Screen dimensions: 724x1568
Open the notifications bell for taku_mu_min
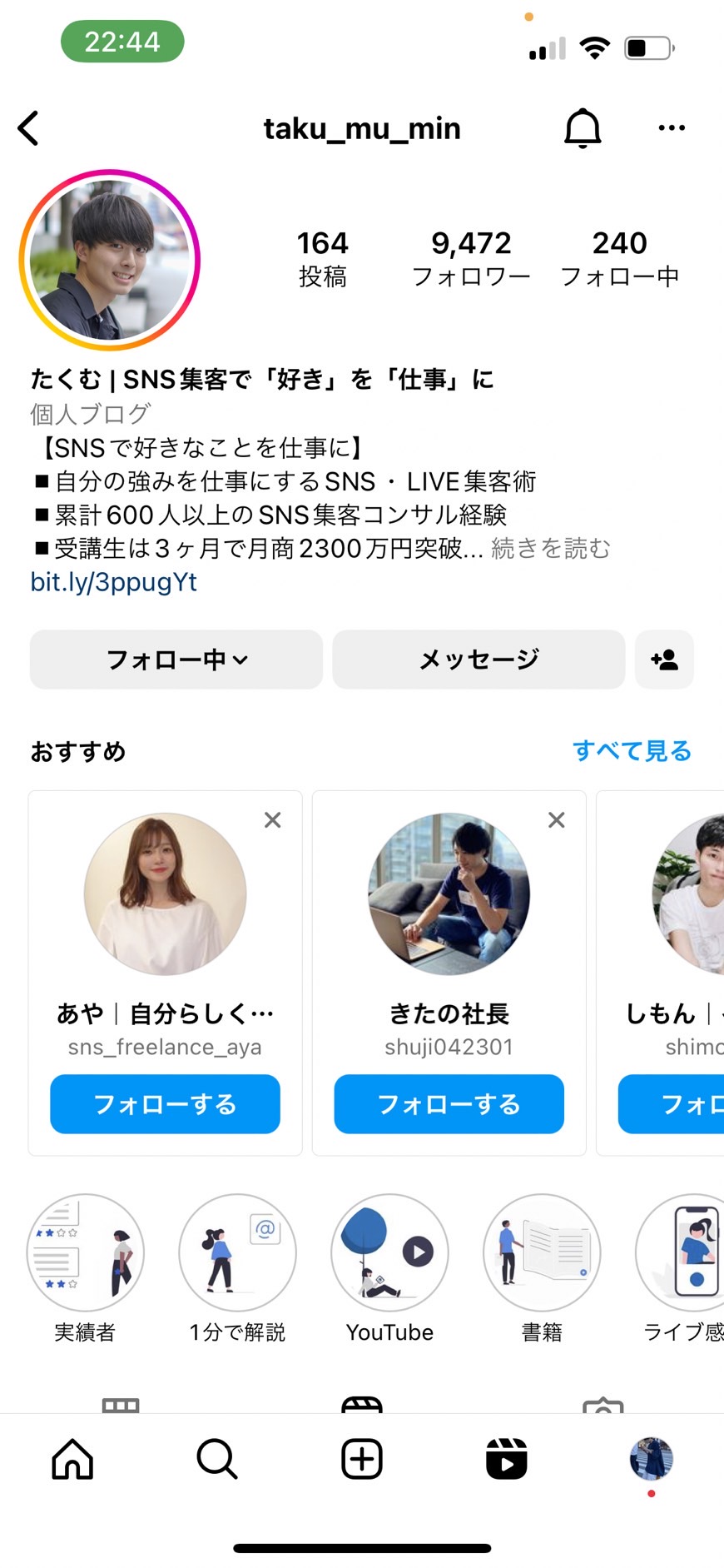[x=583, y=128]
